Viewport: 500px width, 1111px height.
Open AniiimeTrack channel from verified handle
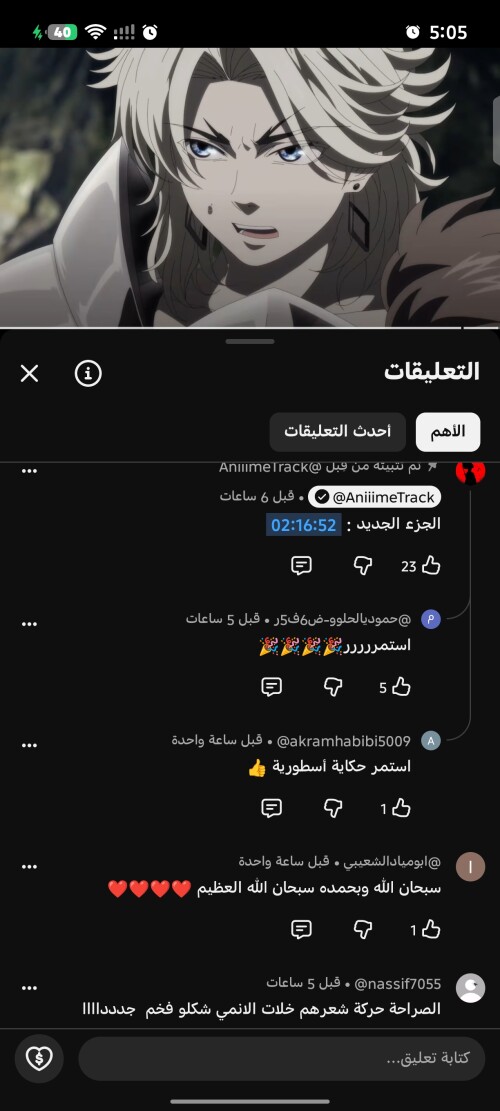click(x=375, y=497)
